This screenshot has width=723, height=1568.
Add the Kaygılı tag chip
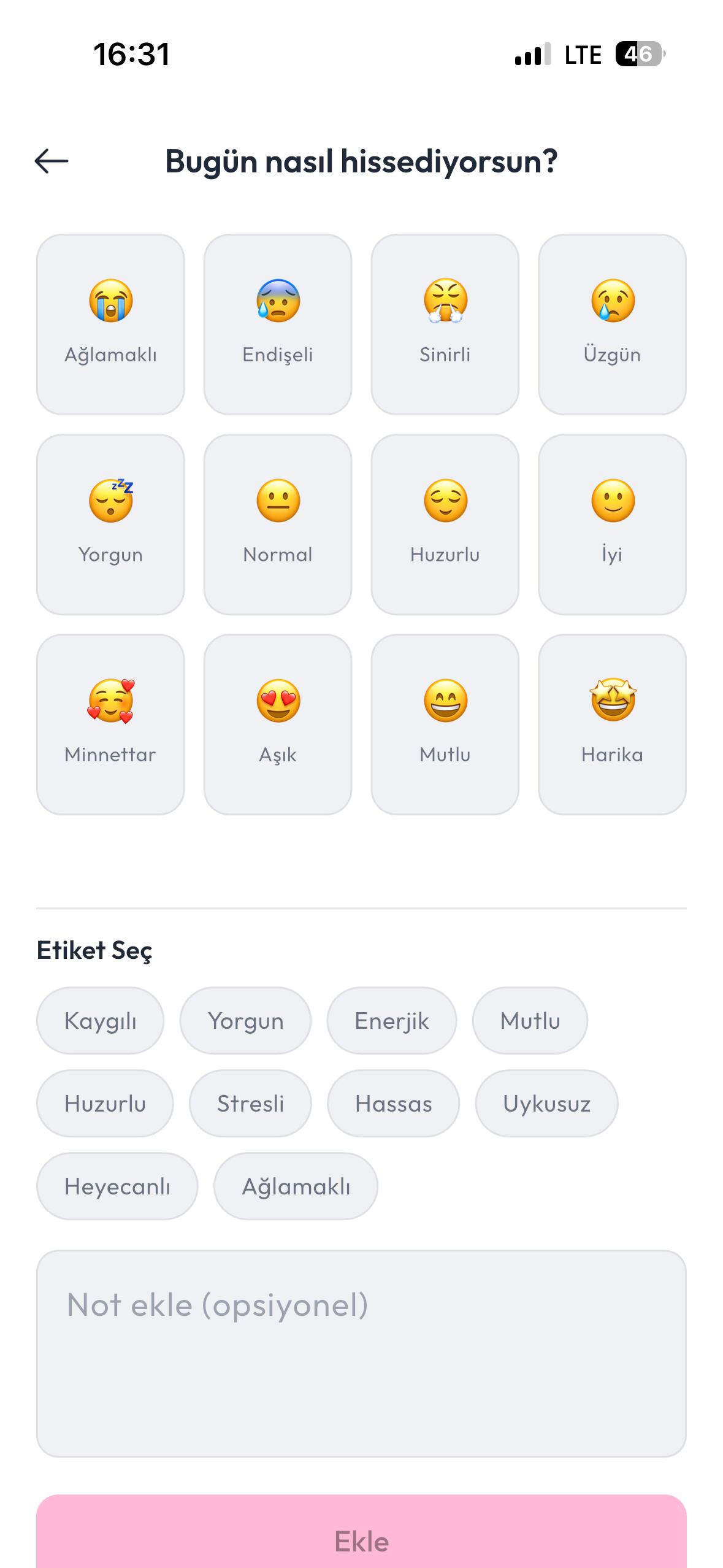(x=101, y=1021)
